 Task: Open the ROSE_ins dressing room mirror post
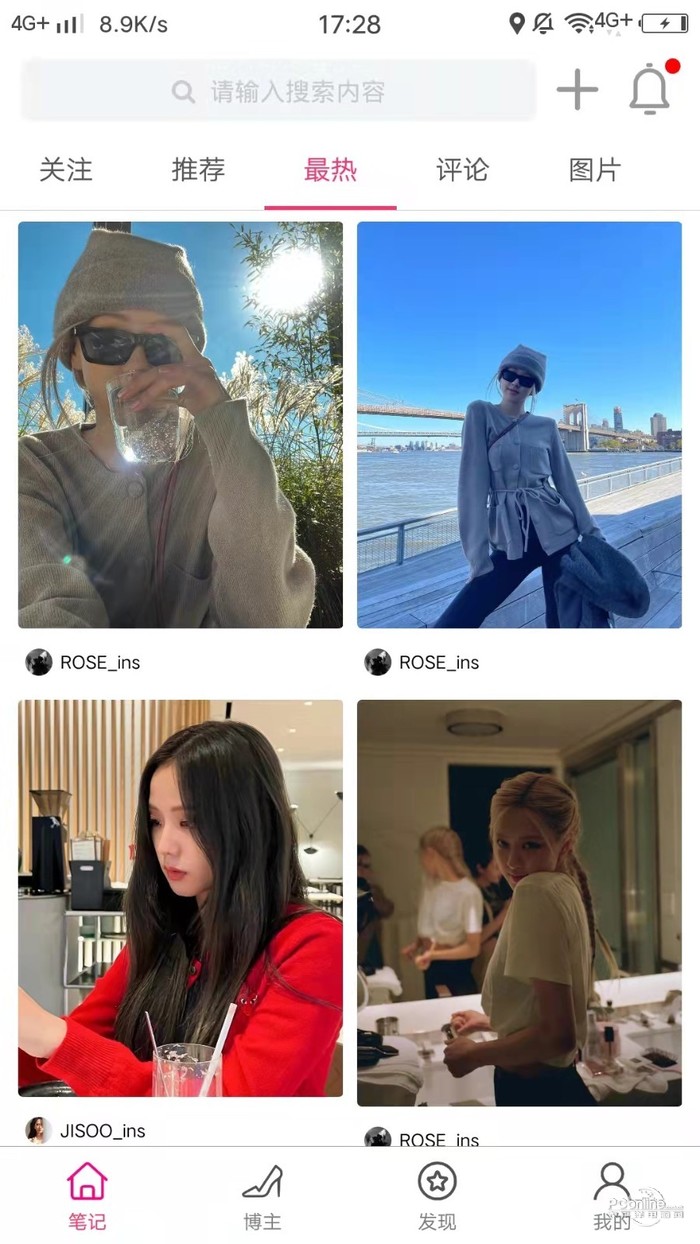[x=519, y=902]
